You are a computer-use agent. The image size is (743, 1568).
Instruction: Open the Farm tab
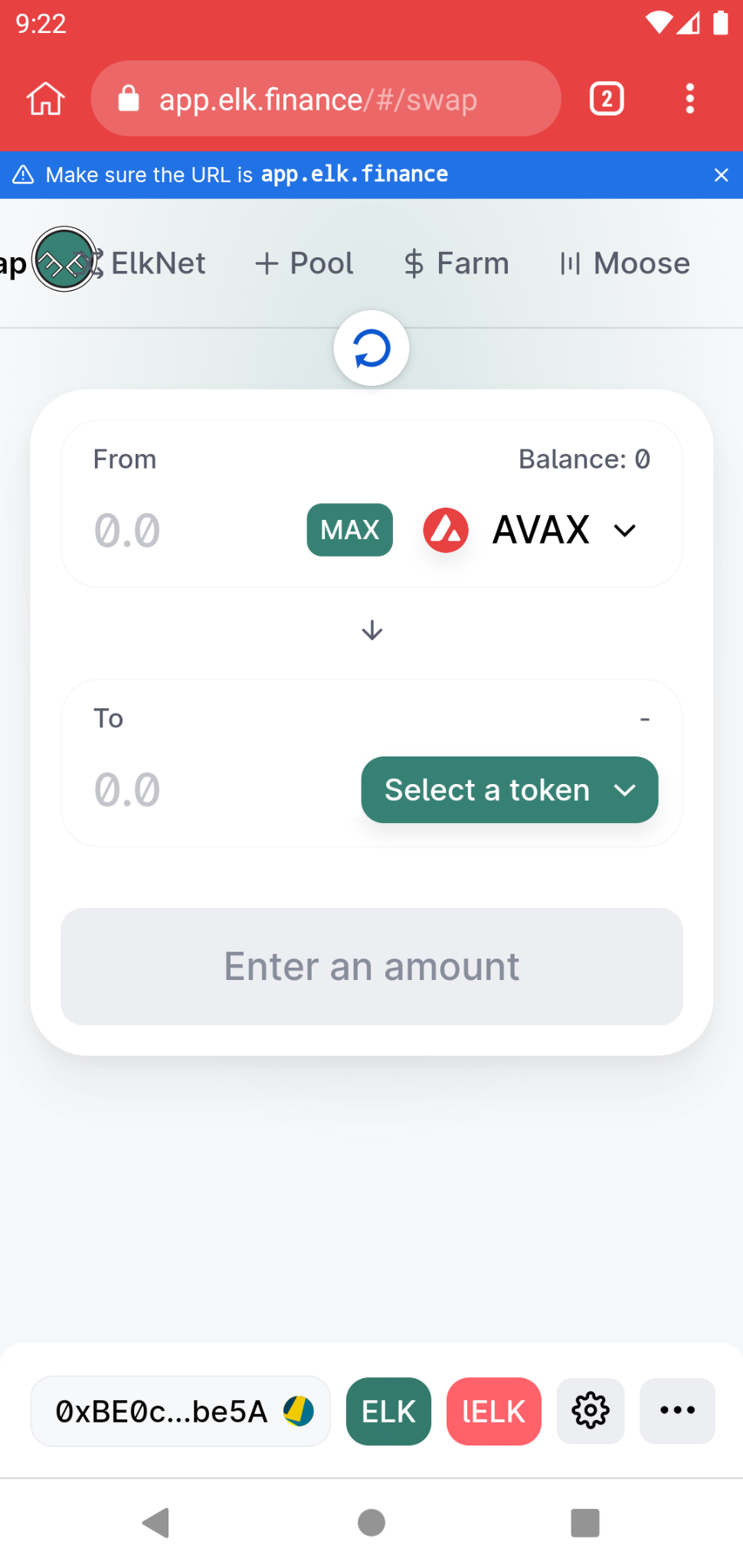point(457,263)
